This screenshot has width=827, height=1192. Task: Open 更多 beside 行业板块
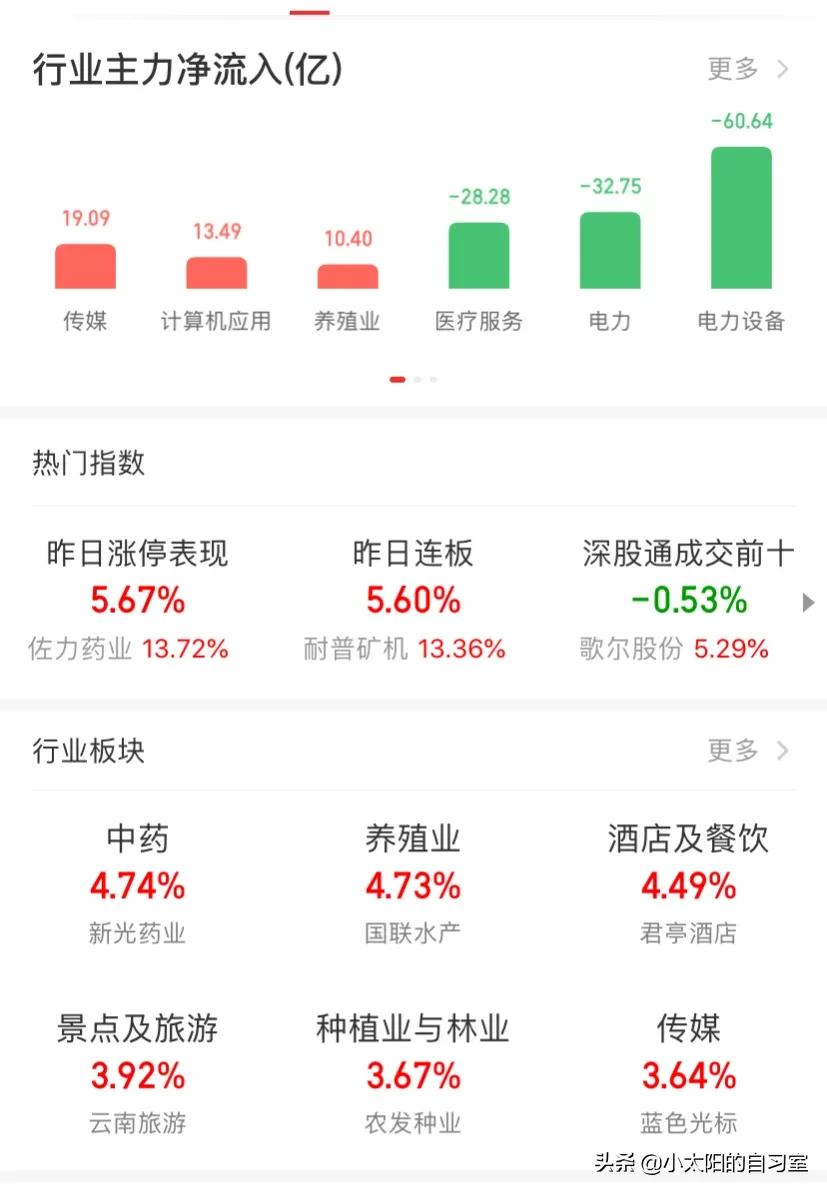tap(732, 751)
